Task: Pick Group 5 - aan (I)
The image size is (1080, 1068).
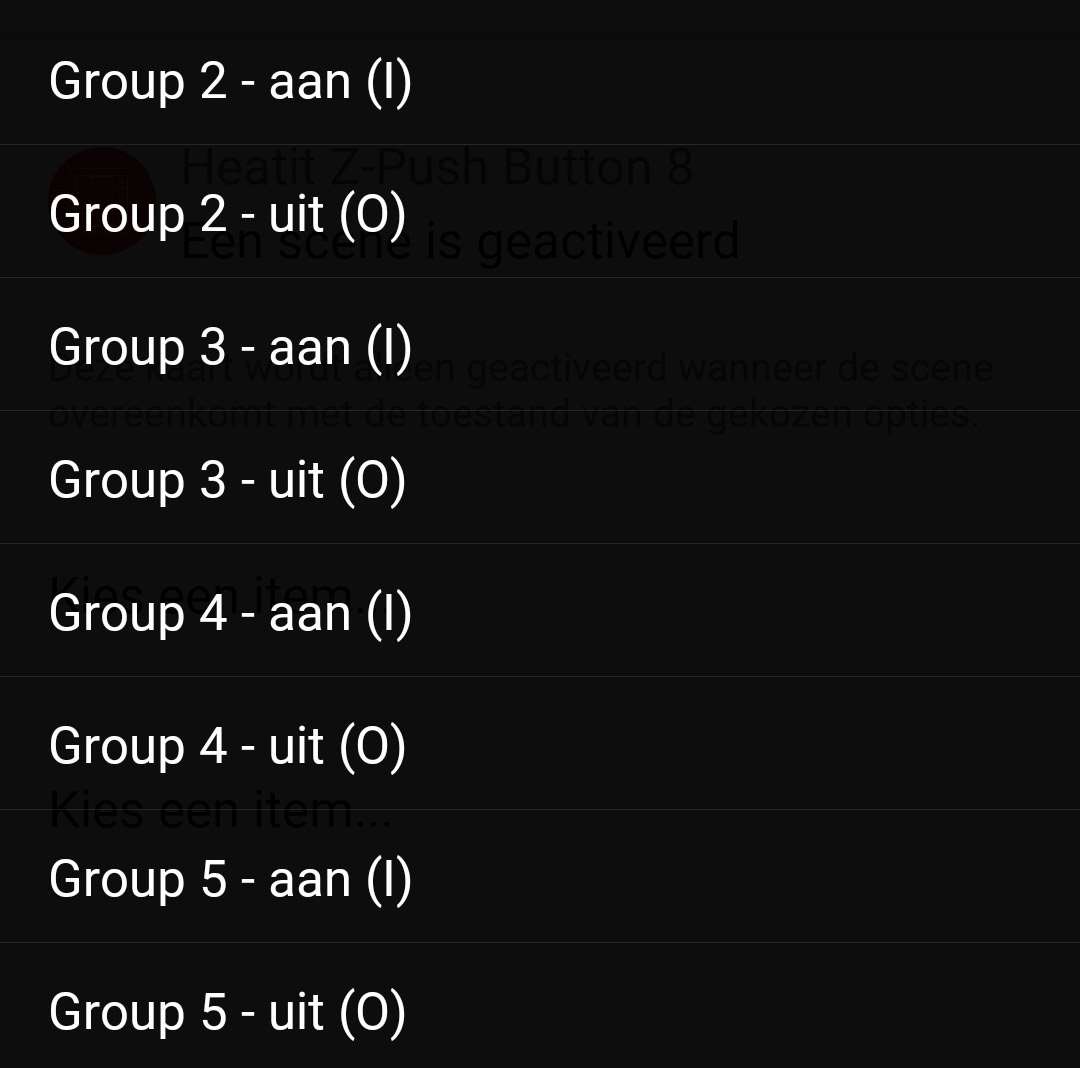Action: point(230,879)
